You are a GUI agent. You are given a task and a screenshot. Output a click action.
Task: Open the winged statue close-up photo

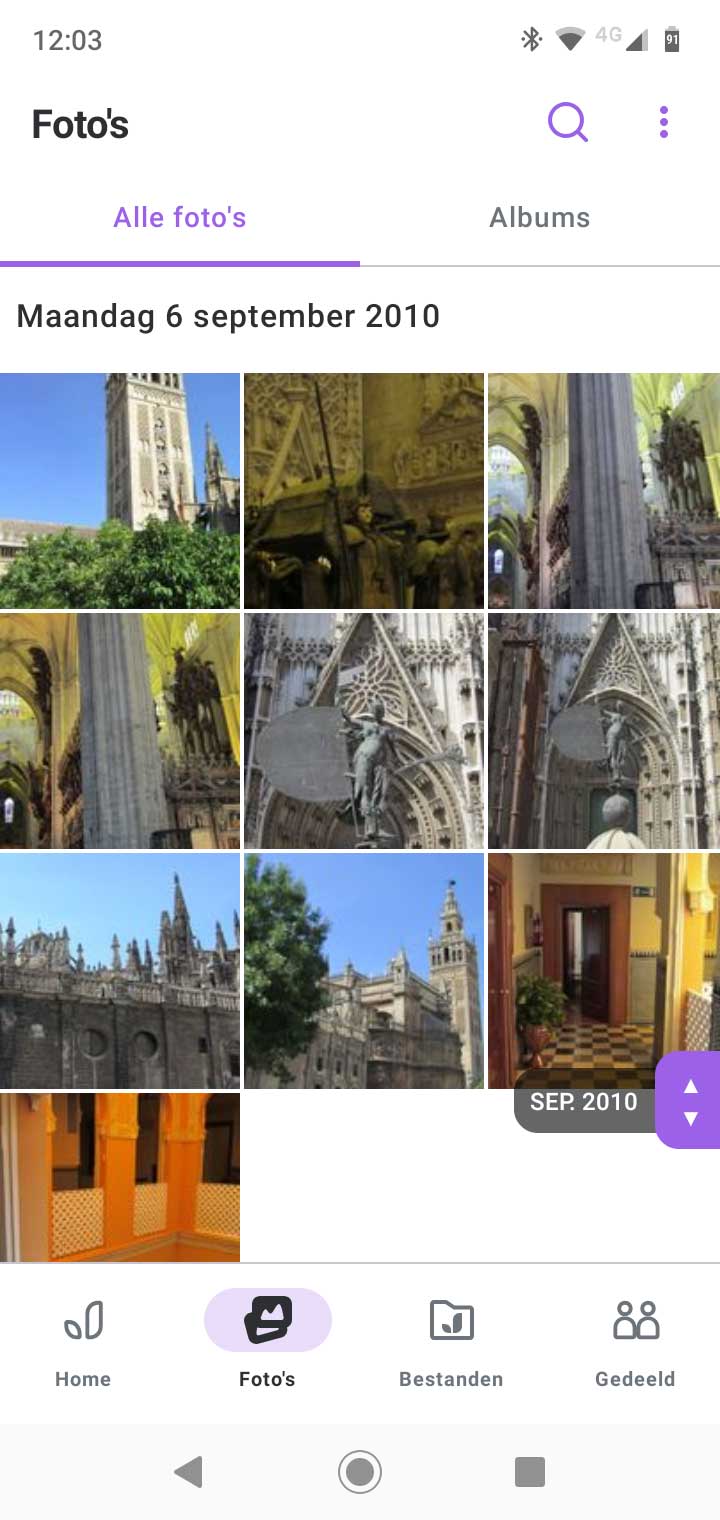click(x=364, y=731)
